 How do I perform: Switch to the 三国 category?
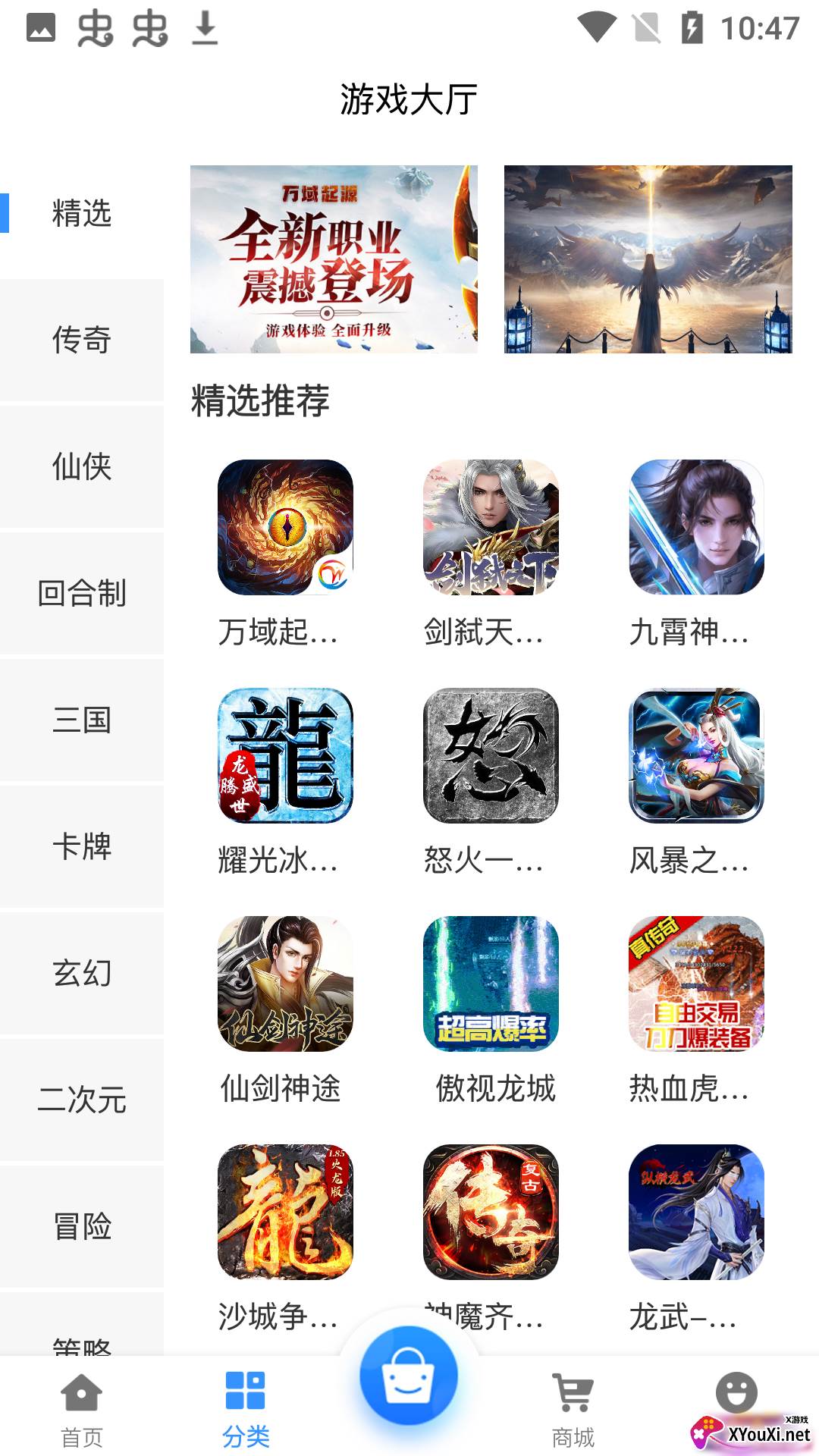[x=82, y=720]
